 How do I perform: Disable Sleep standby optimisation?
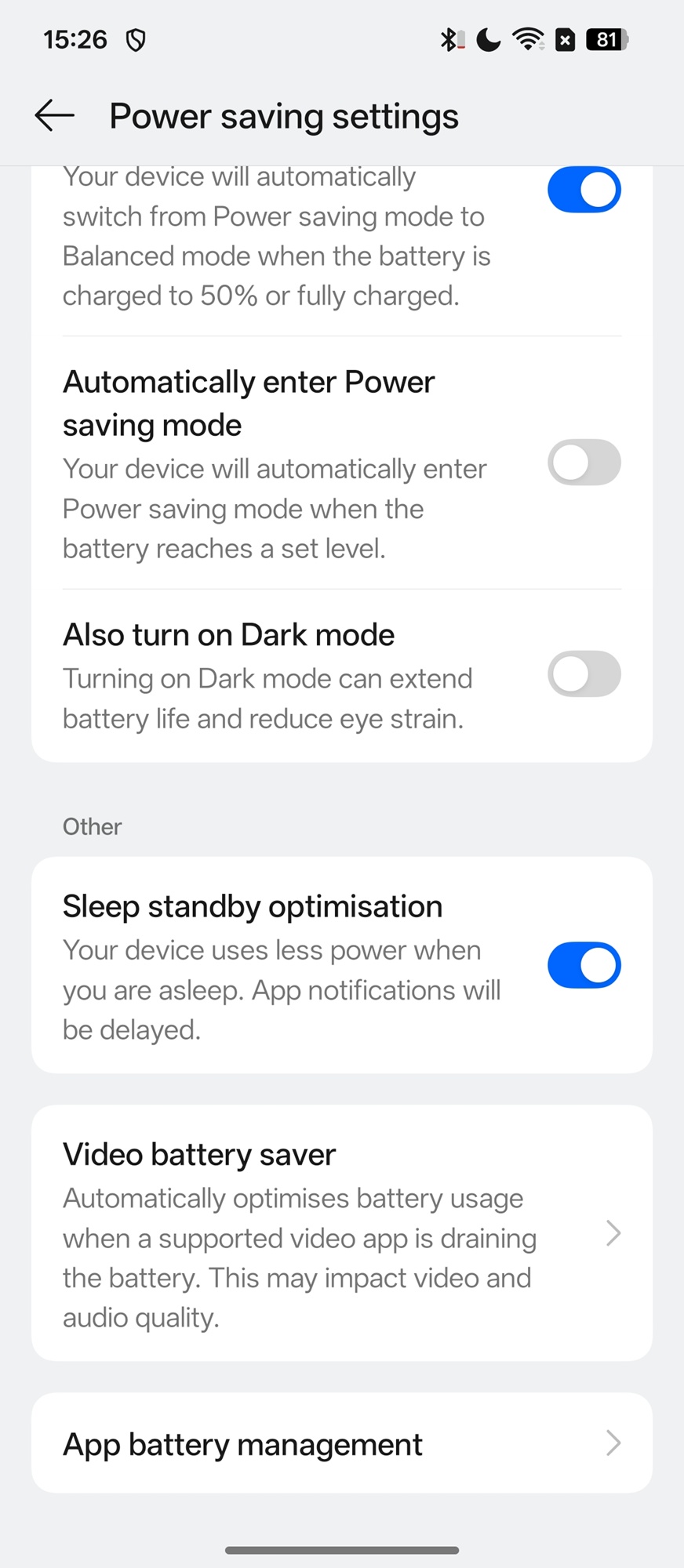point(584,965)
